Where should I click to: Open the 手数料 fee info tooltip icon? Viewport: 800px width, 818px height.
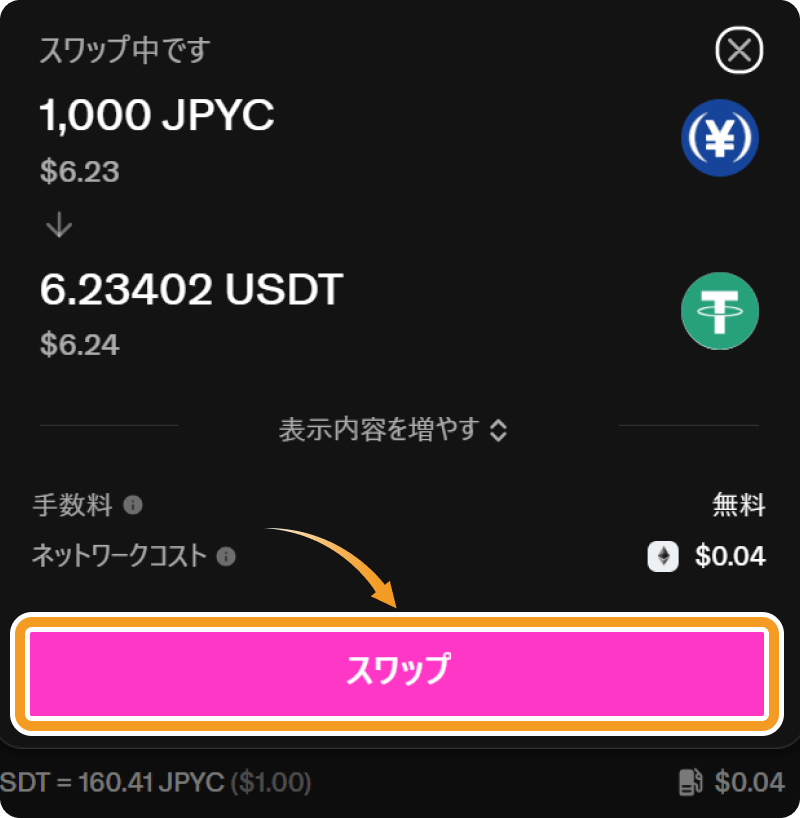pos(133,506)
